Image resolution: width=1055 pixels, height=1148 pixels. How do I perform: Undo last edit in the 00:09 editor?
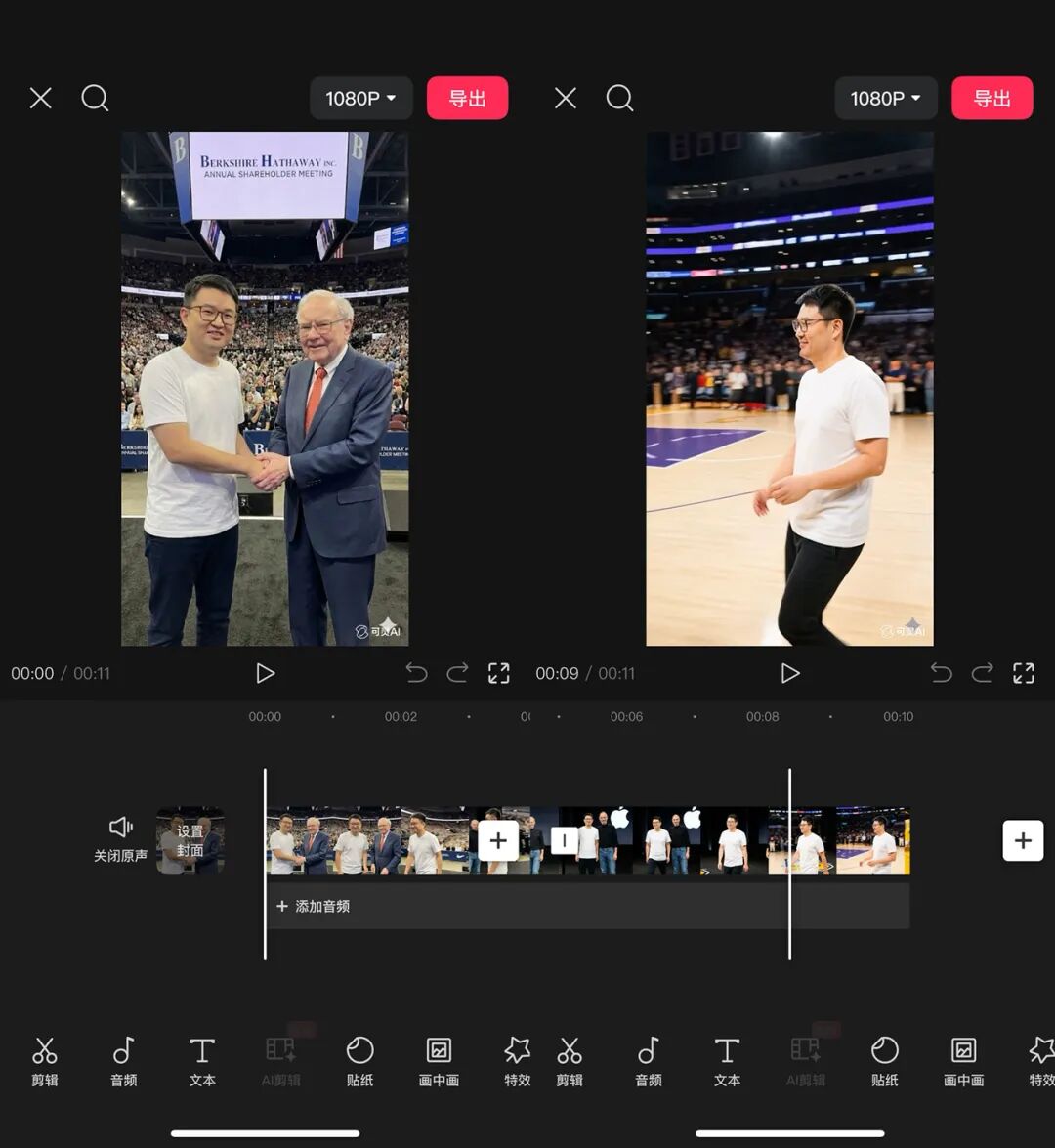pos(941,673)
